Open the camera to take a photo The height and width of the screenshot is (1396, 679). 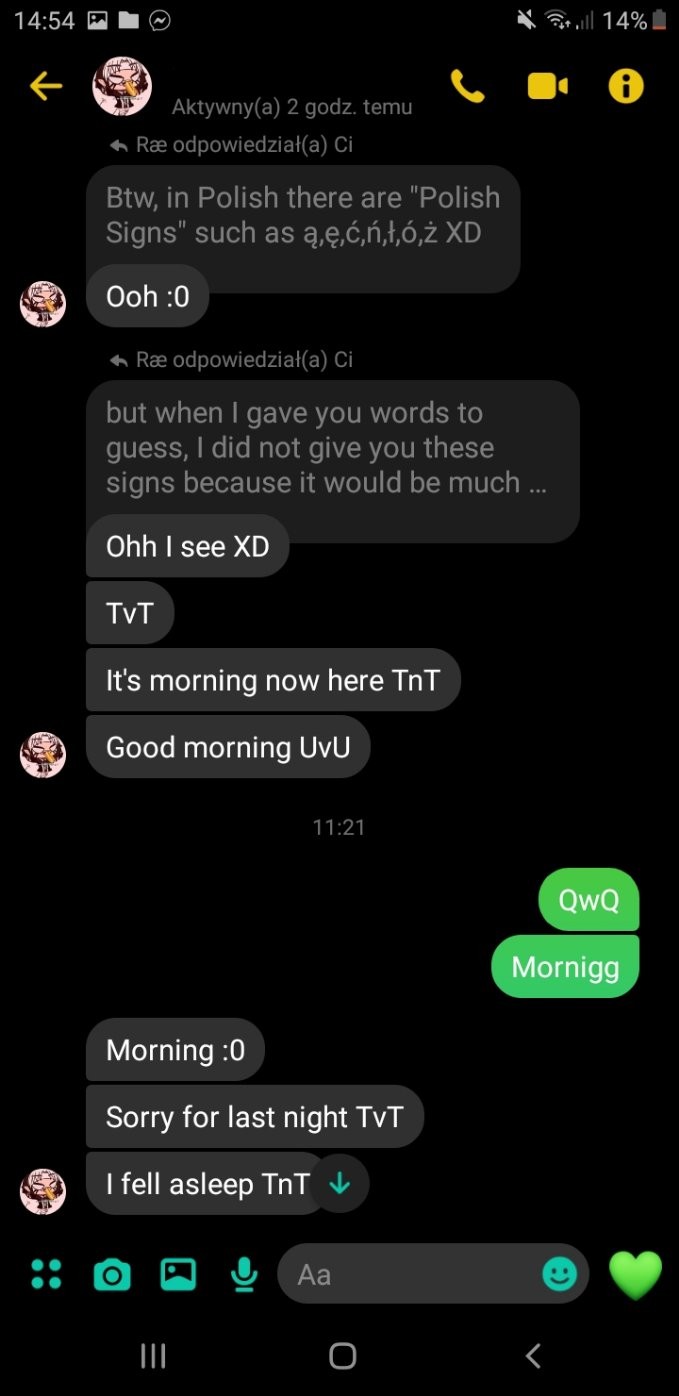(x=111, y=1274)
